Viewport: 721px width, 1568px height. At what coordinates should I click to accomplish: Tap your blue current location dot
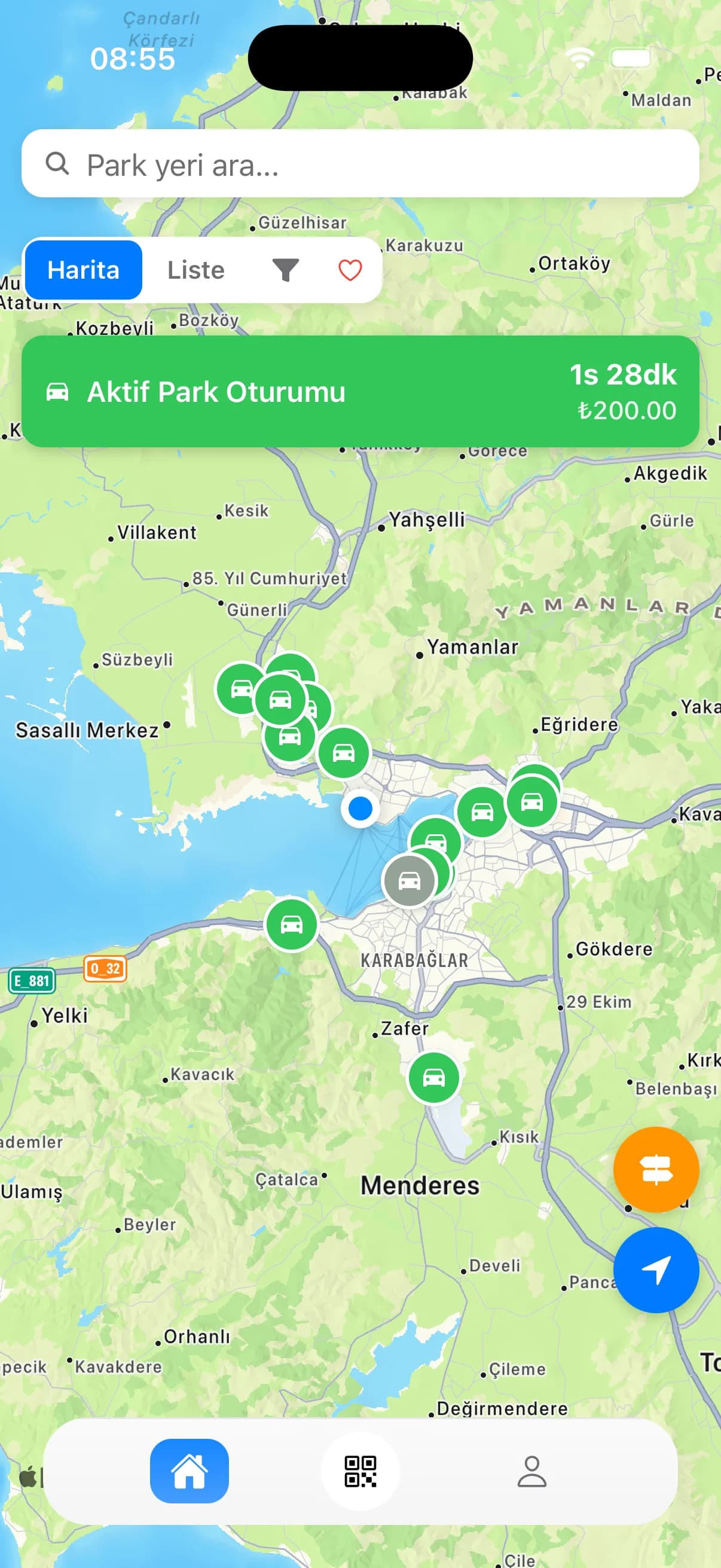[x=359, y=809]
